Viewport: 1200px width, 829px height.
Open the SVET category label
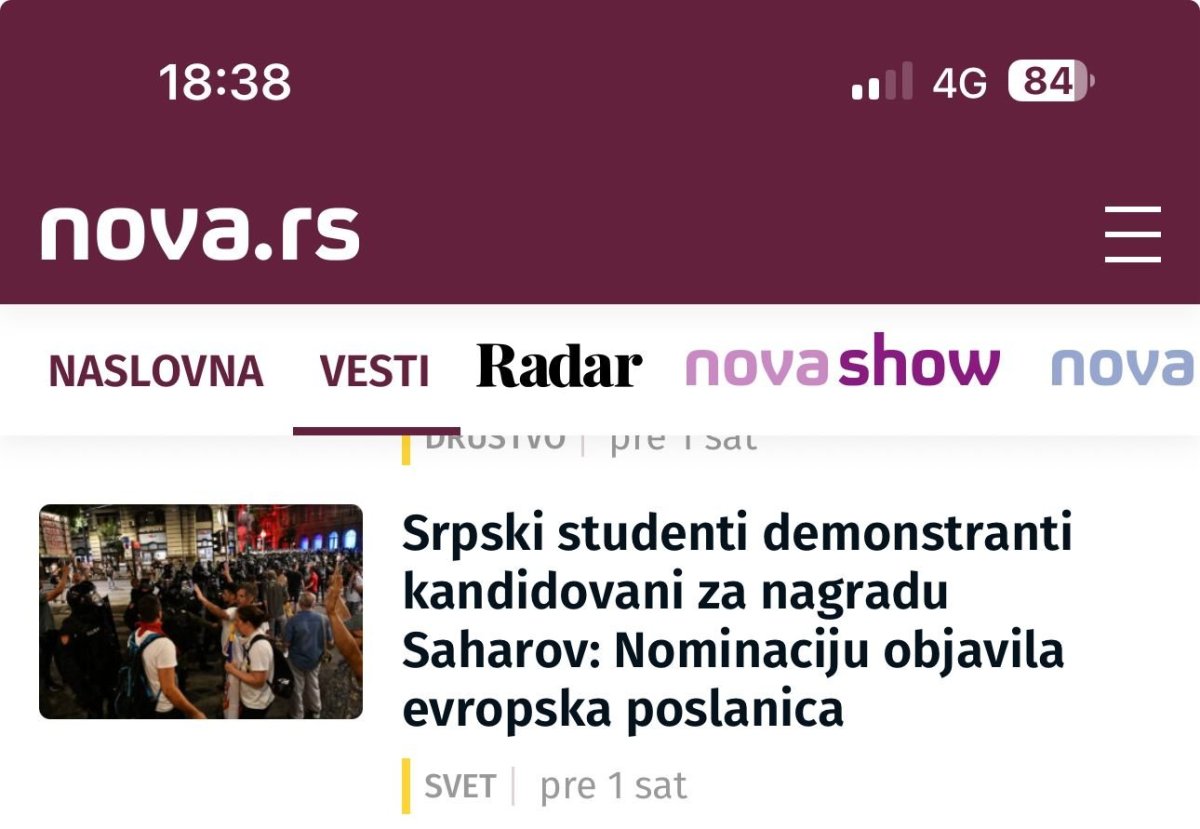point(460,786)
